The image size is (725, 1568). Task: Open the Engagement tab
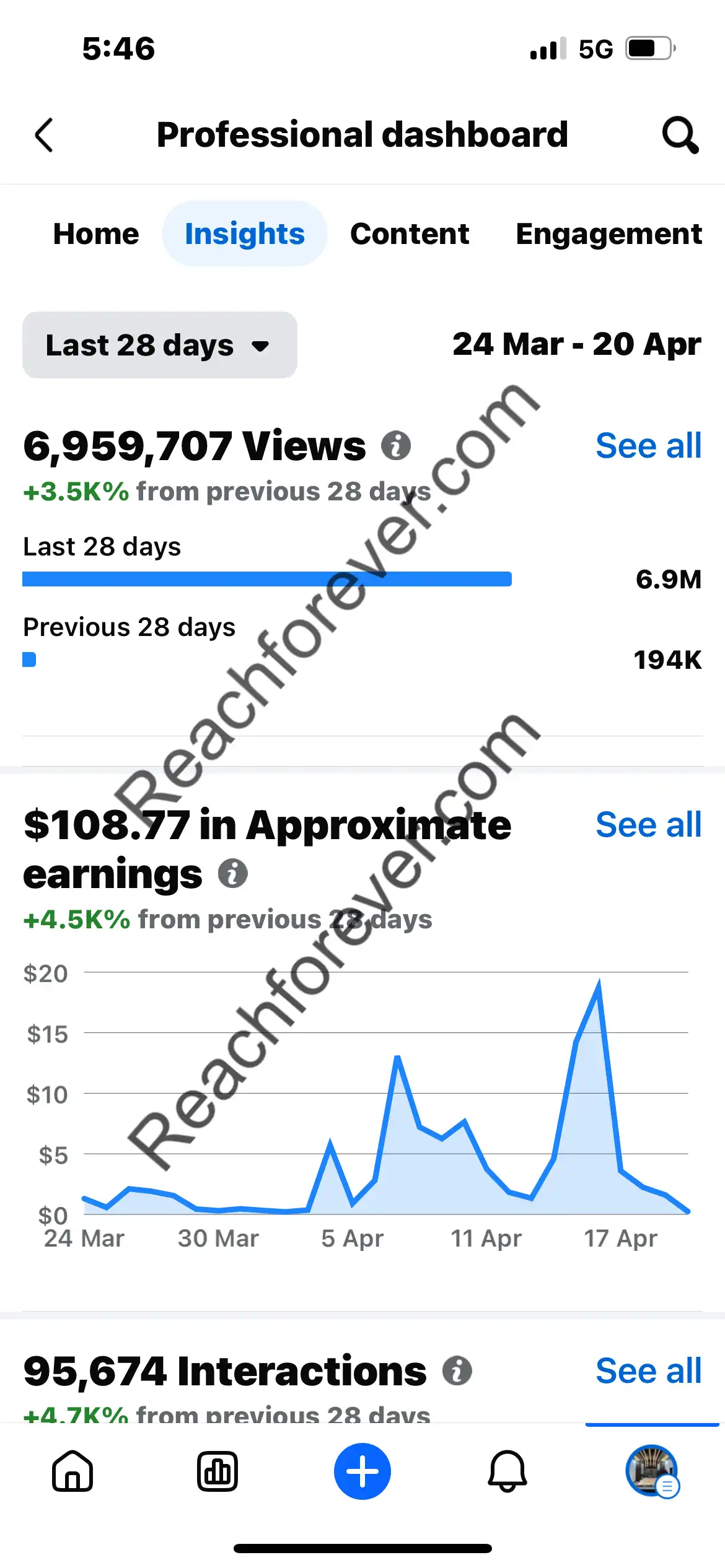pos(609,234)
